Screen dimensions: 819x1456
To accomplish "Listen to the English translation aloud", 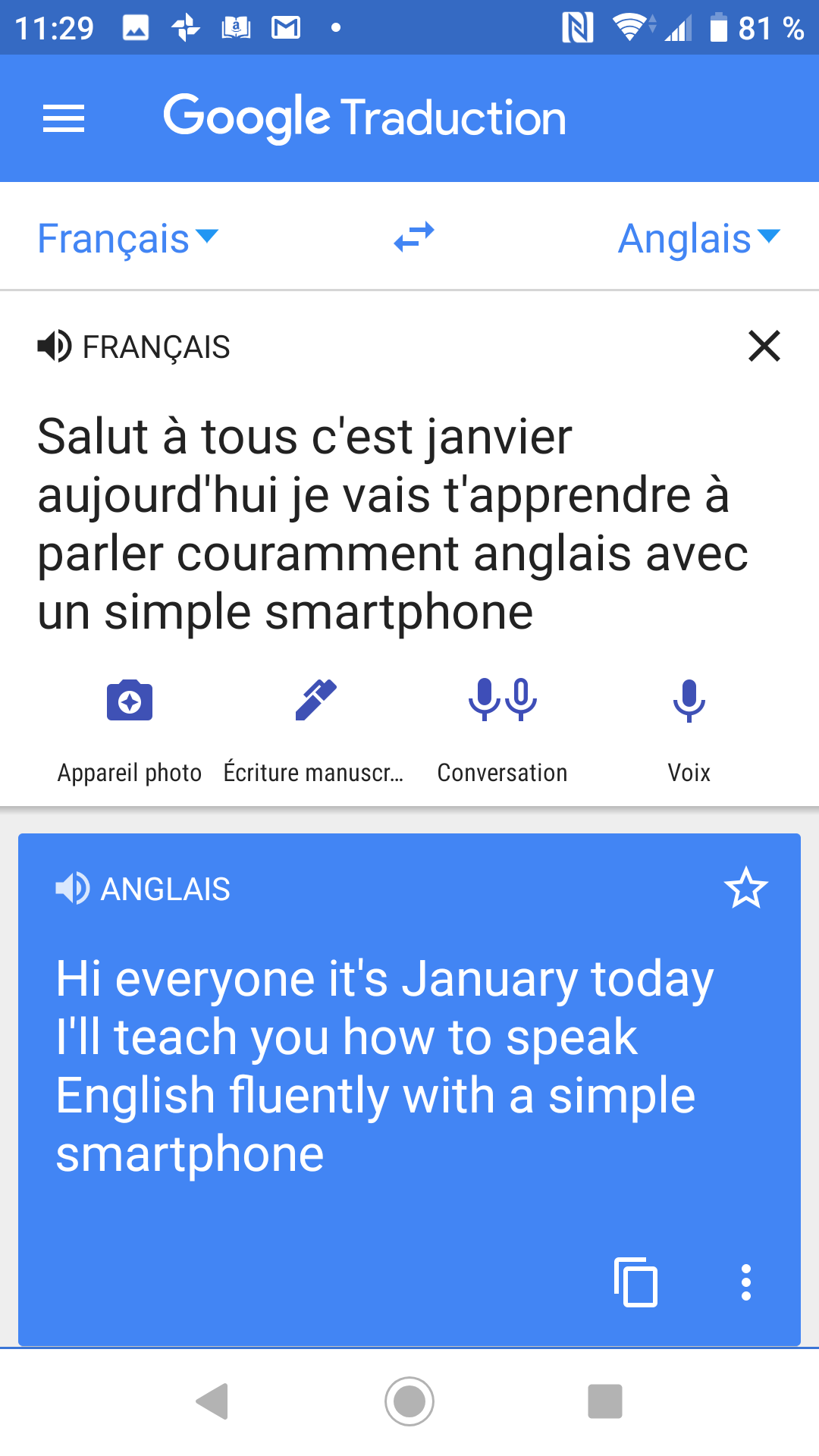I will click(x=73, y=888).
